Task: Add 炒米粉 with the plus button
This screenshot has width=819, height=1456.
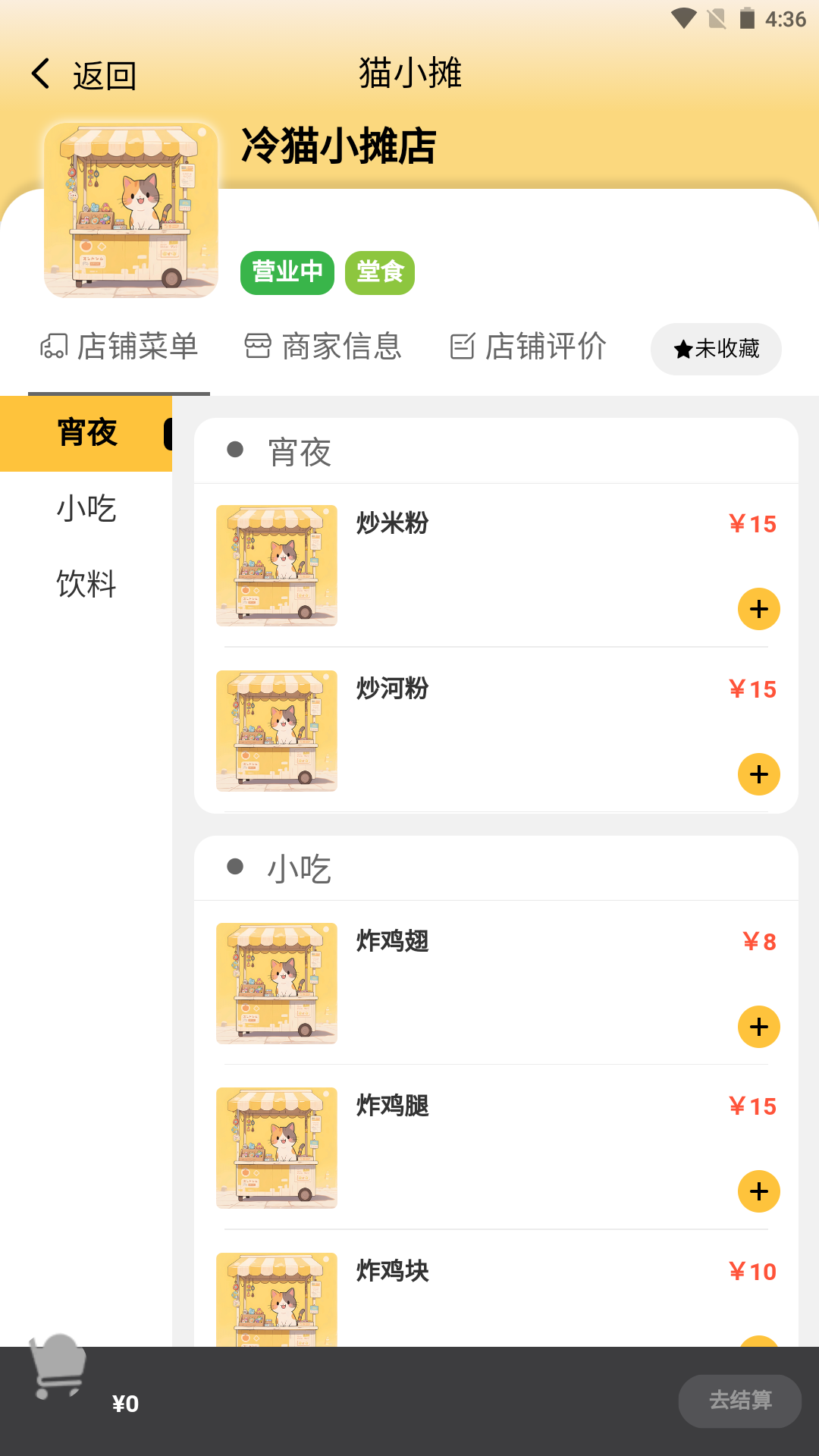Action: click(758, 608)
